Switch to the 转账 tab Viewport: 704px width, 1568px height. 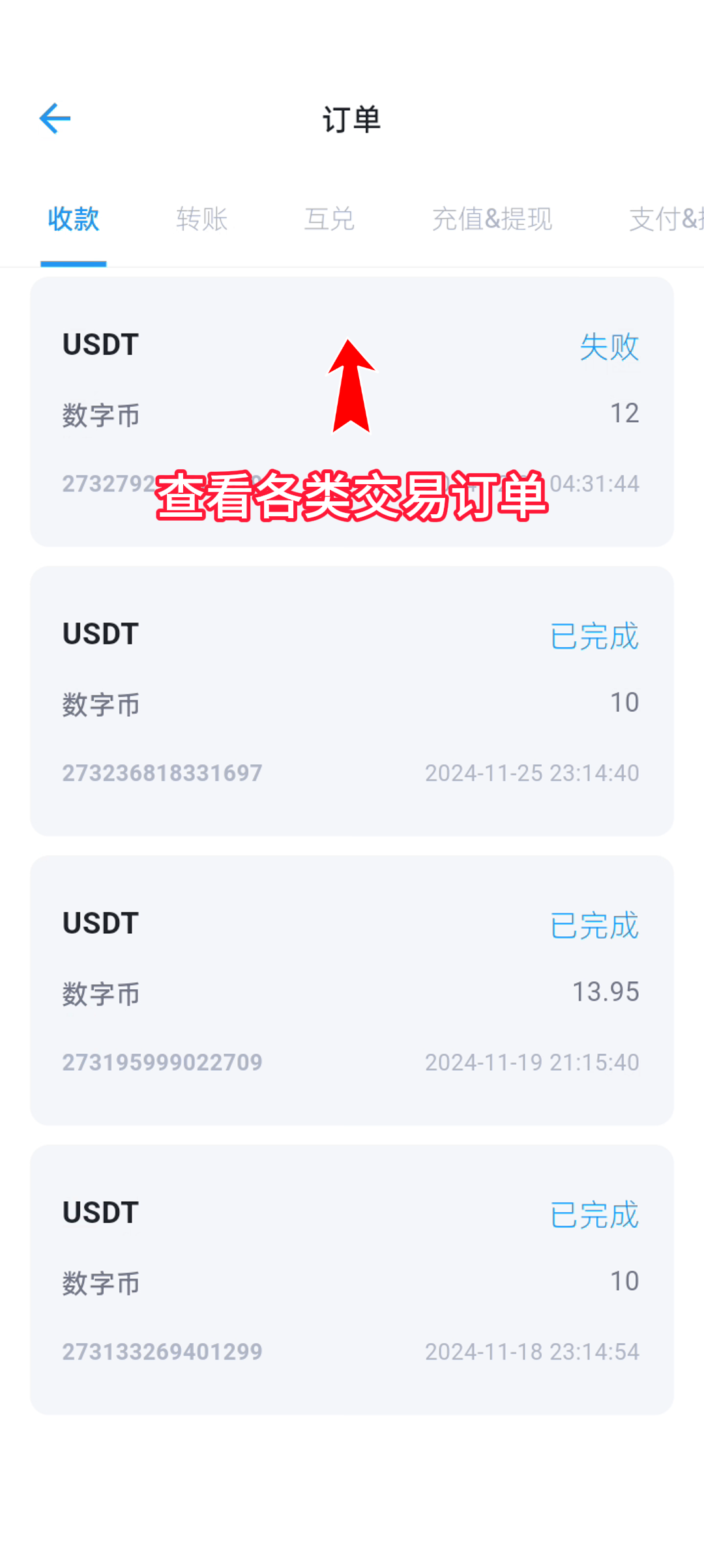click(201, 219)
